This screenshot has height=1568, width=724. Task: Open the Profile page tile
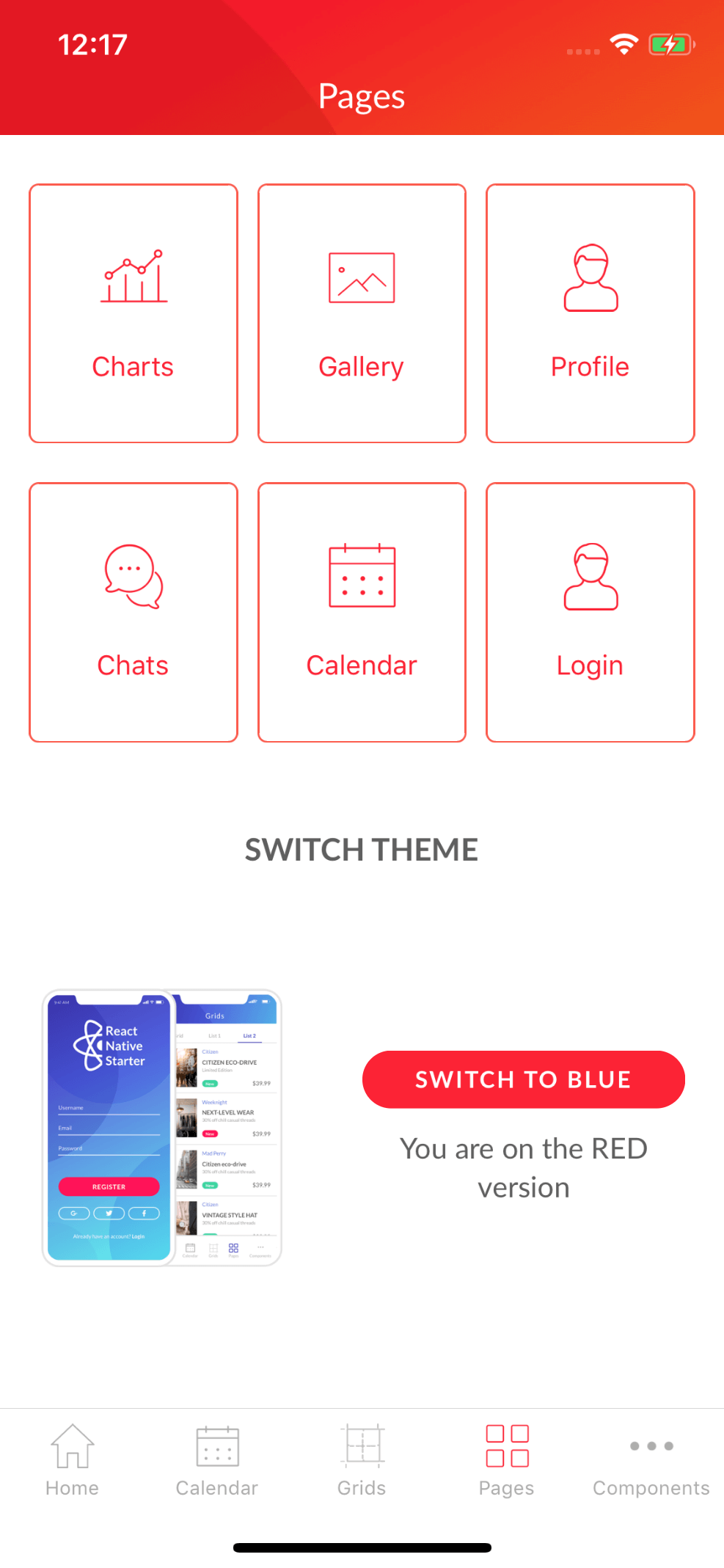[590, 313]
